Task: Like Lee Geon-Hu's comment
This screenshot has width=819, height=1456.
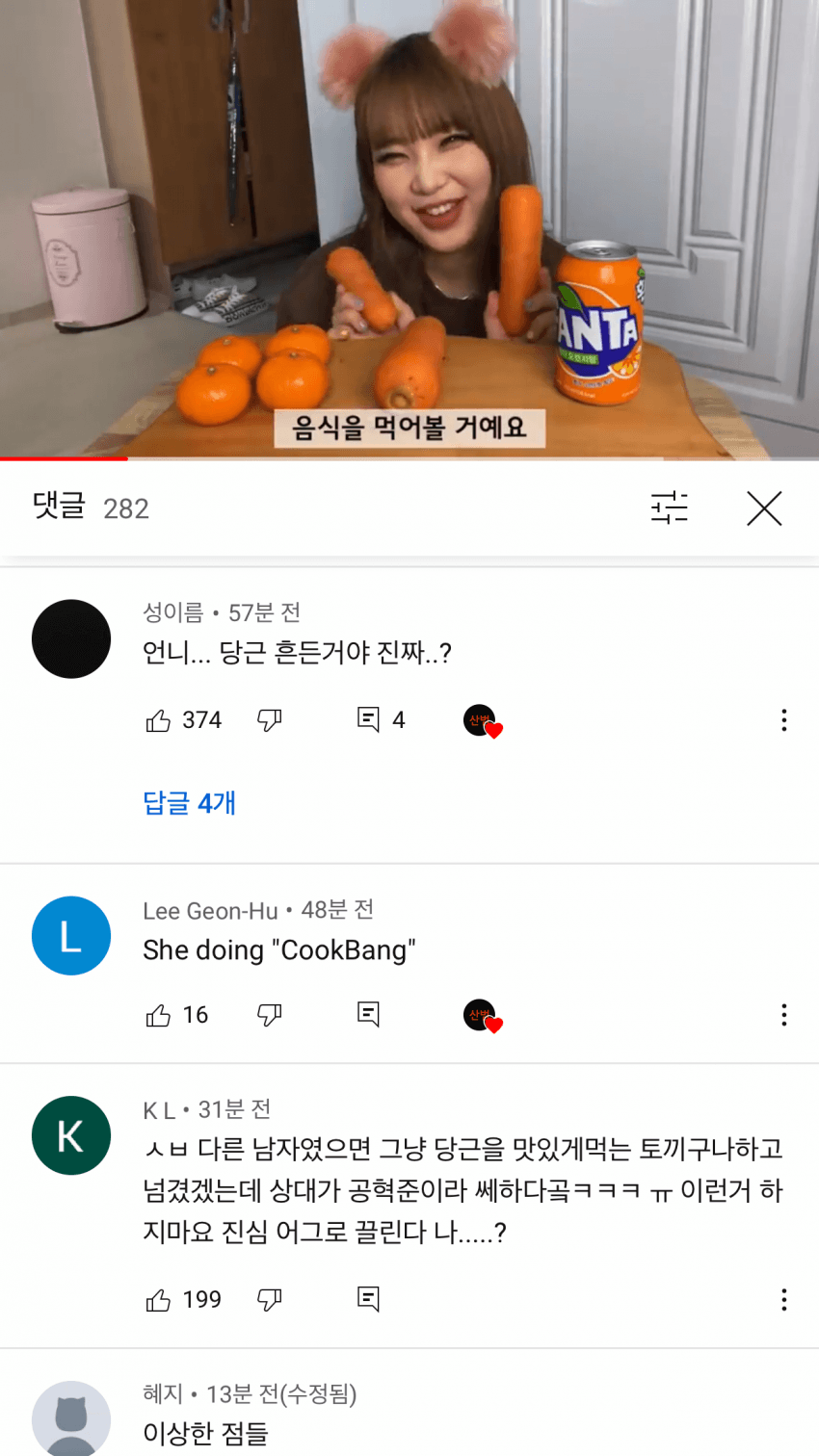Action: click(x=158, y=1015)
